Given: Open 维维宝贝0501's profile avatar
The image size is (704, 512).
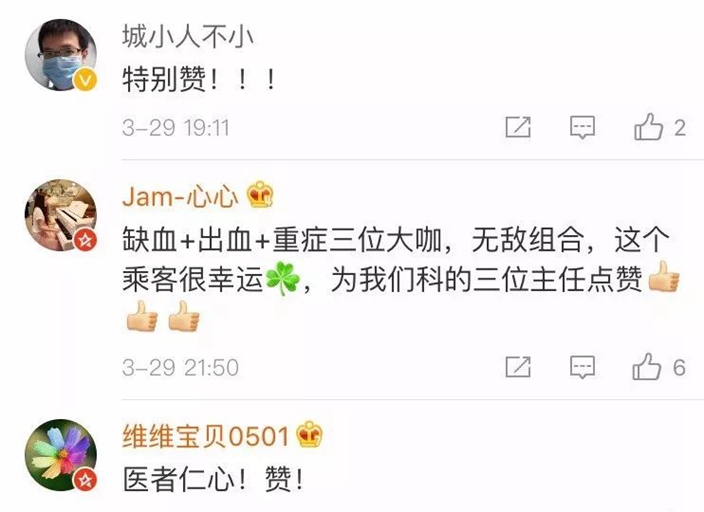Looking at the screenshot, I should point(60,456).
